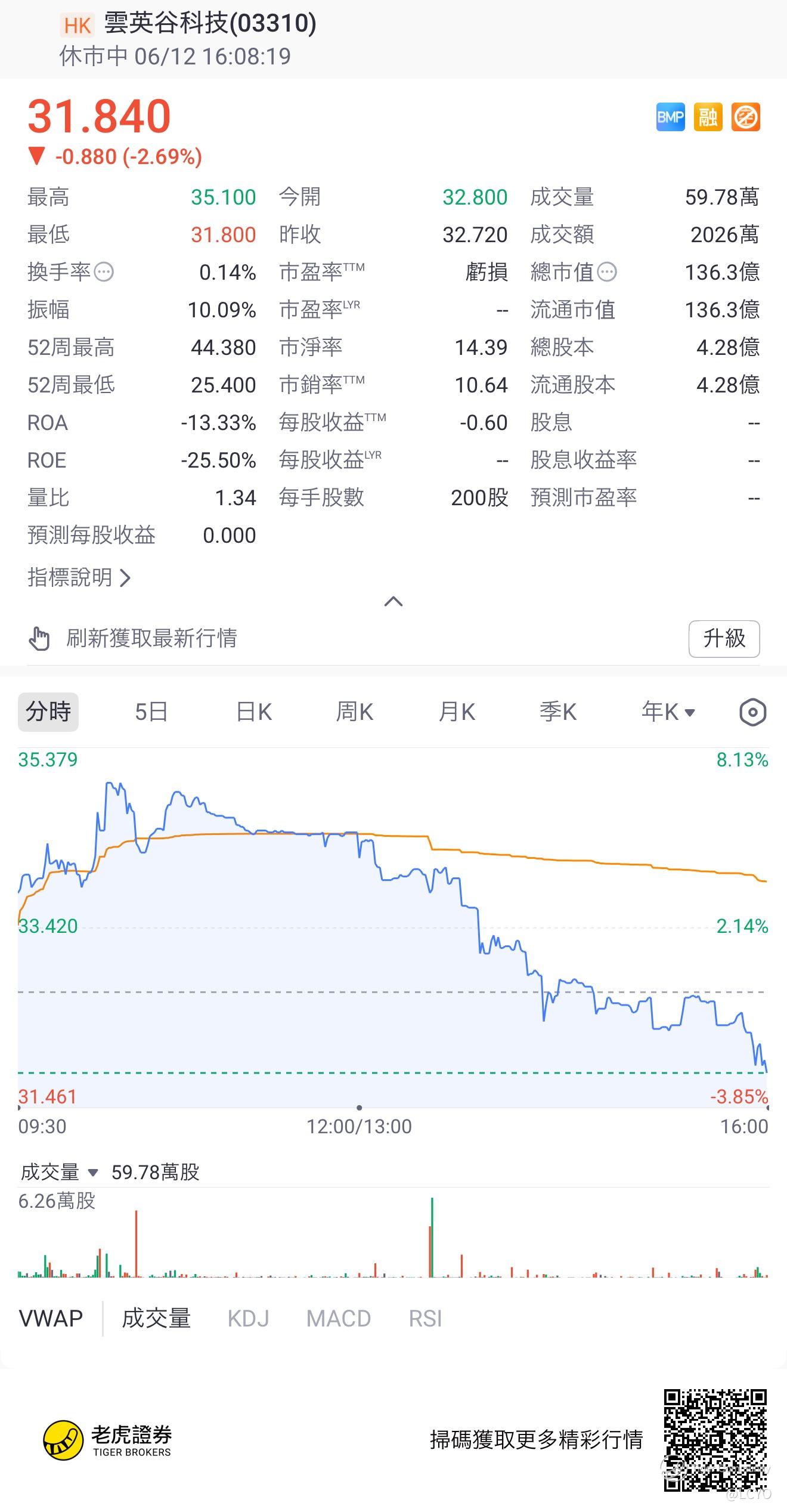The width and height of the screenshot is (787, 1512).
Task: Select the VWAP indicator
Action: pos(51,1318)
